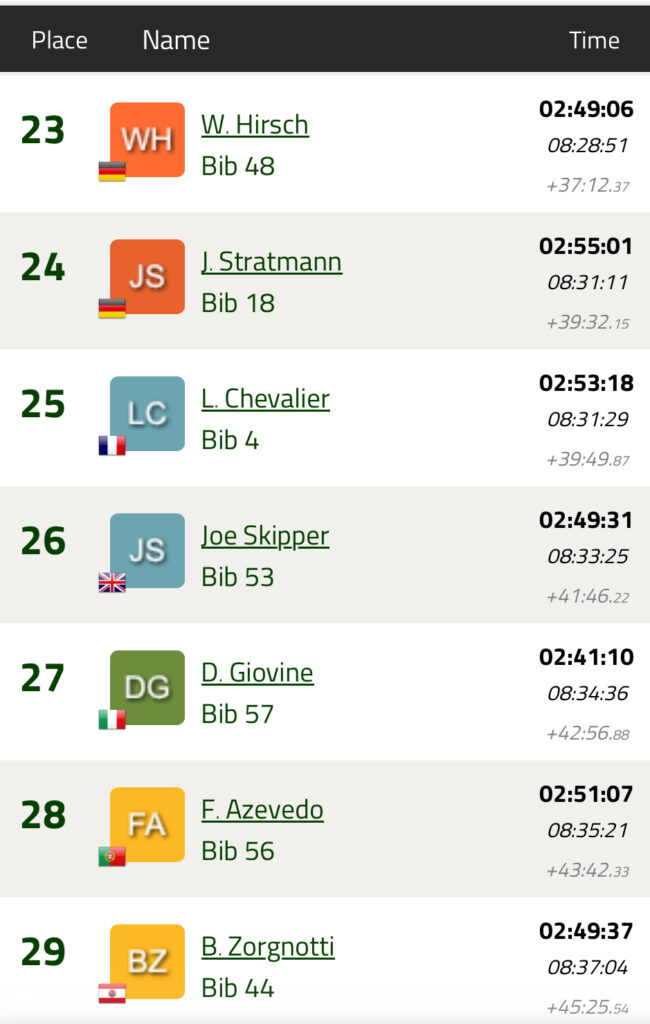
Task: View L. Chevalier's profile link
Action: pyautogui.click(x=265, y=399)
